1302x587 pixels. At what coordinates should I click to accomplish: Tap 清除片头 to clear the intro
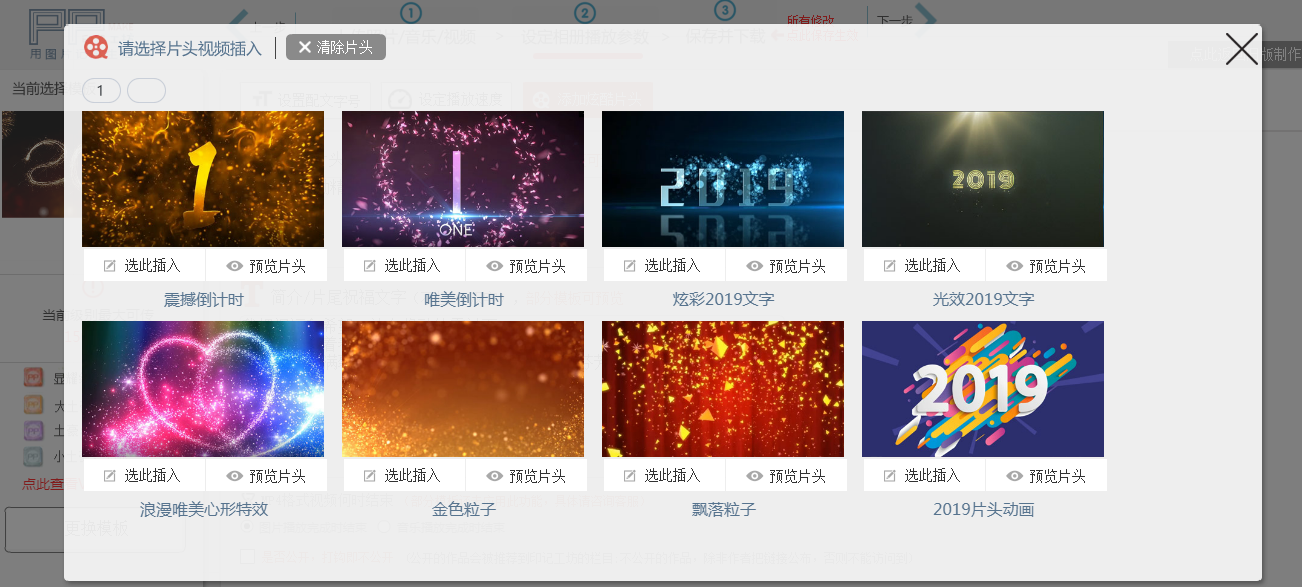click(x=336, y=47)
